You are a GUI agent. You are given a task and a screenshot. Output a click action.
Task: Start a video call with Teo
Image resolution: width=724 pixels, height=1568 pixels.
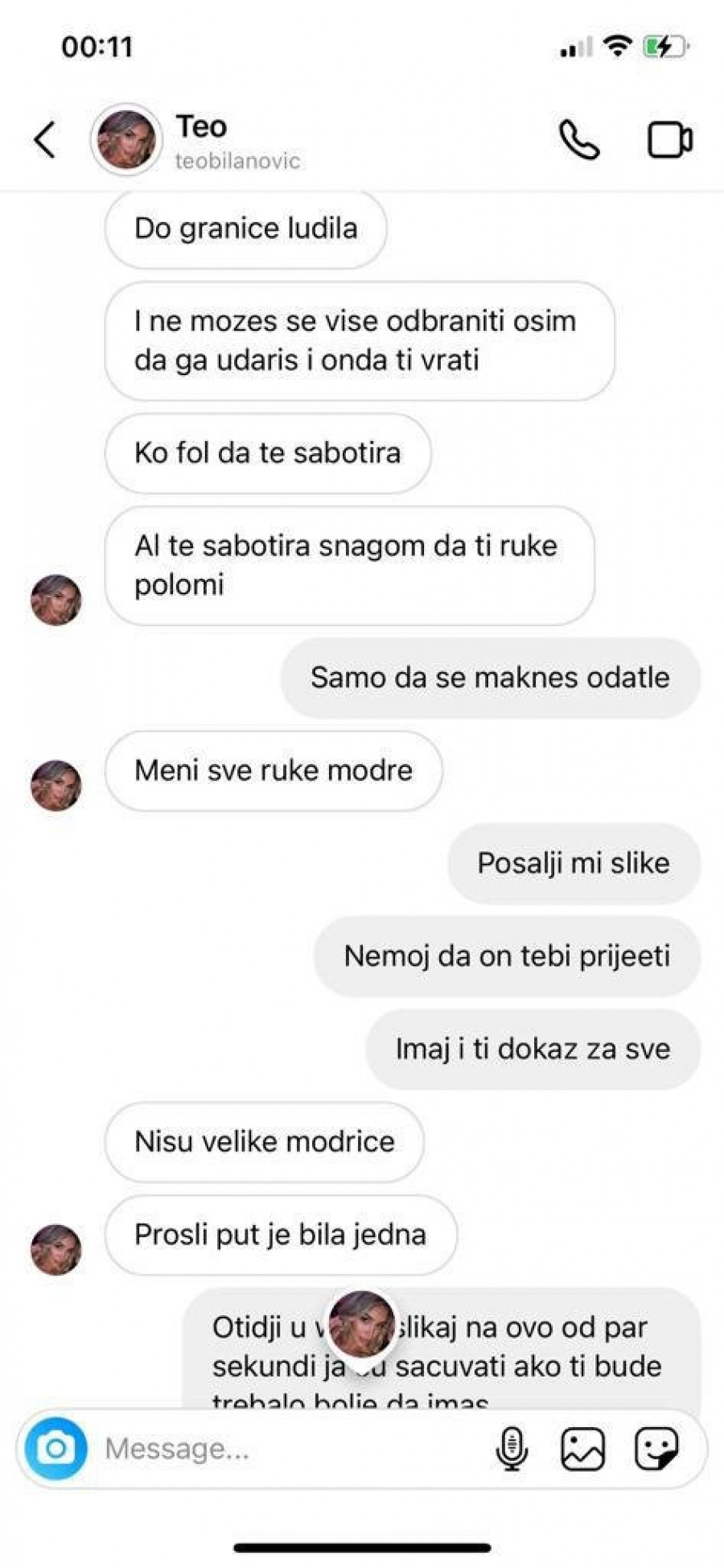(x=669, y=140)
